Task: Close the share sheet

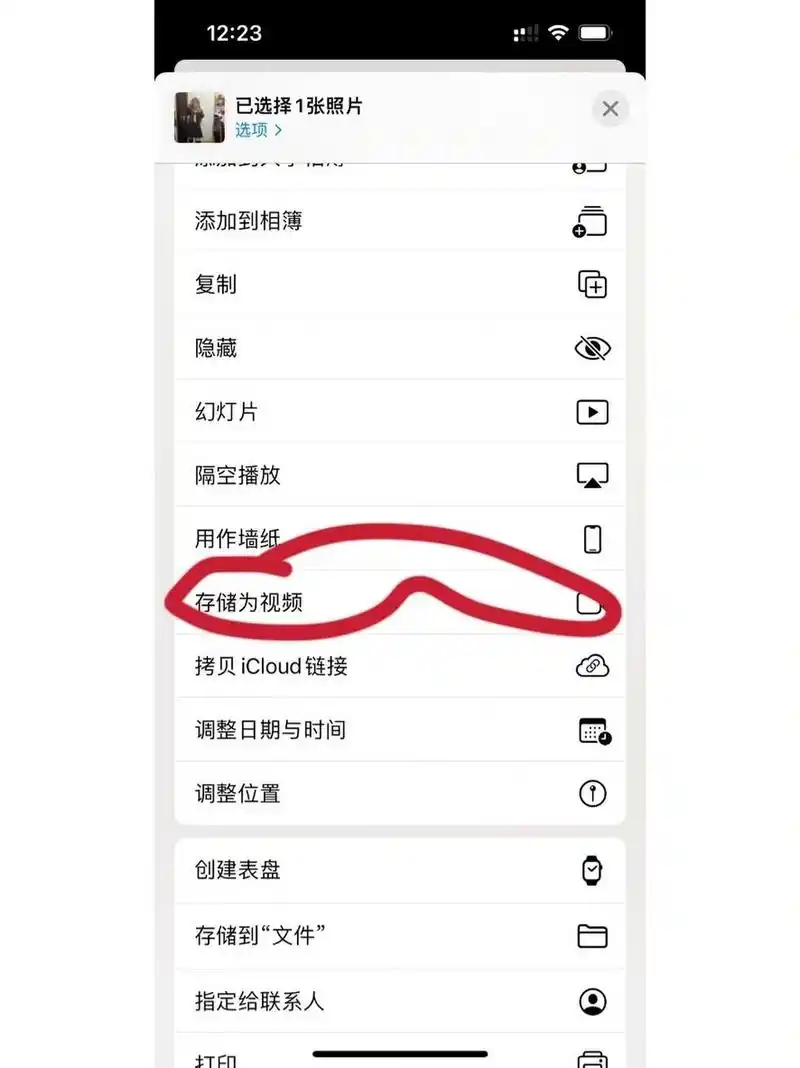Action: click(x=610, y=109)
